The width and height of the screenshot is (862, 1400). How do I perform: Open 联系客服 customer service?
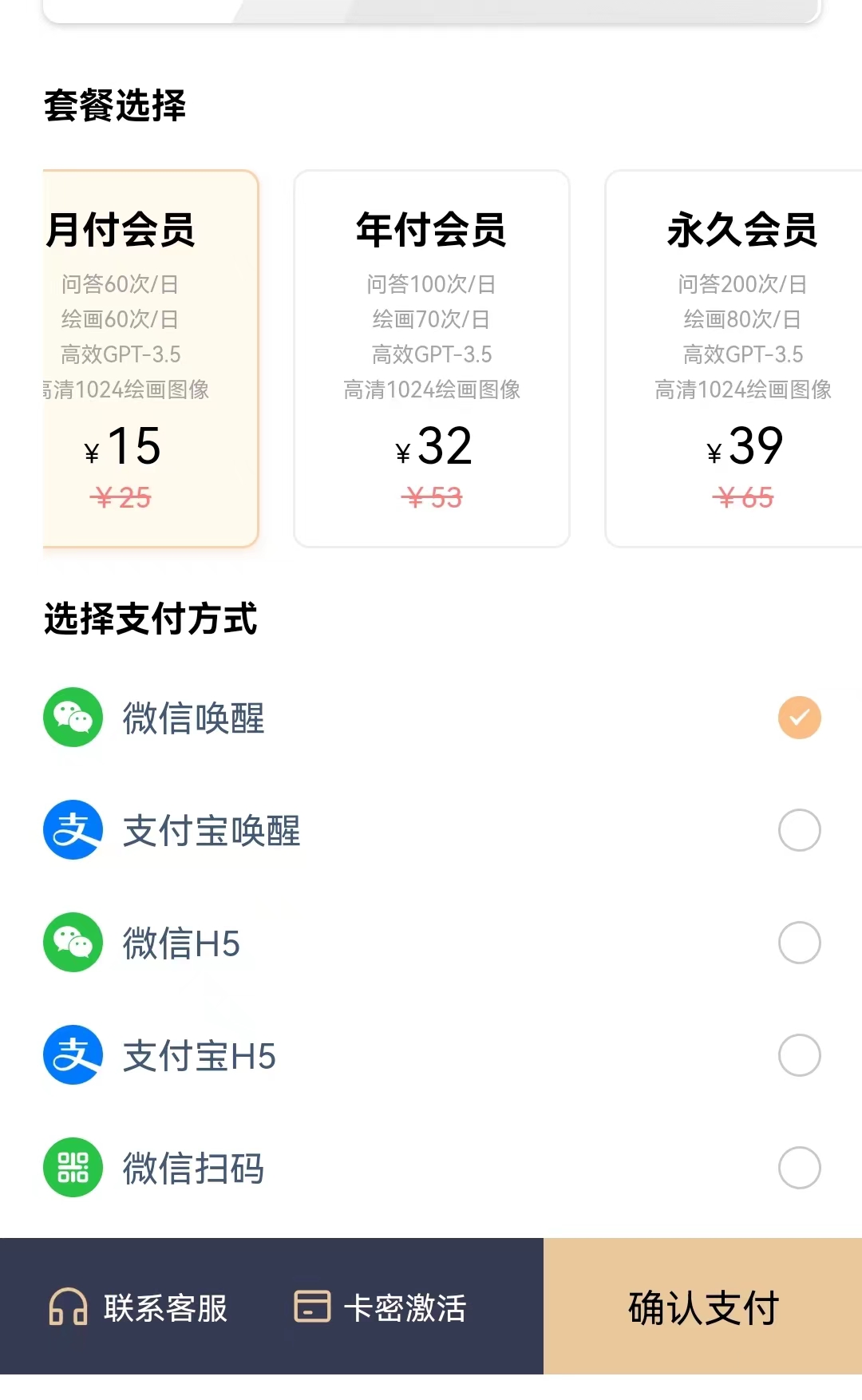[x=138, y=1307]
